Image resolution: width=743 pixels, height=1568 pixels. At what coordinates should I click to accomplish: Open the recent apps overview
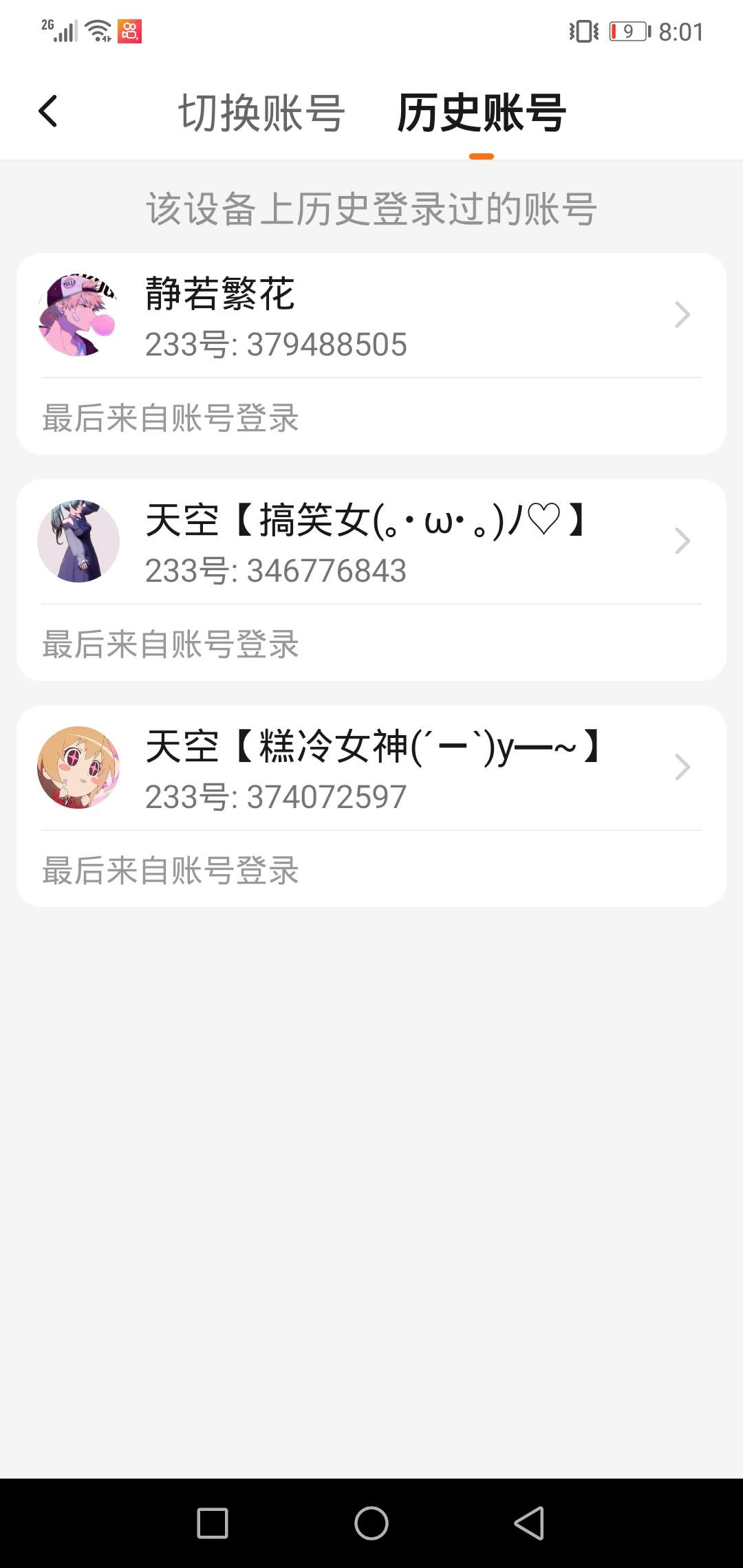[x=213, y=1523]
